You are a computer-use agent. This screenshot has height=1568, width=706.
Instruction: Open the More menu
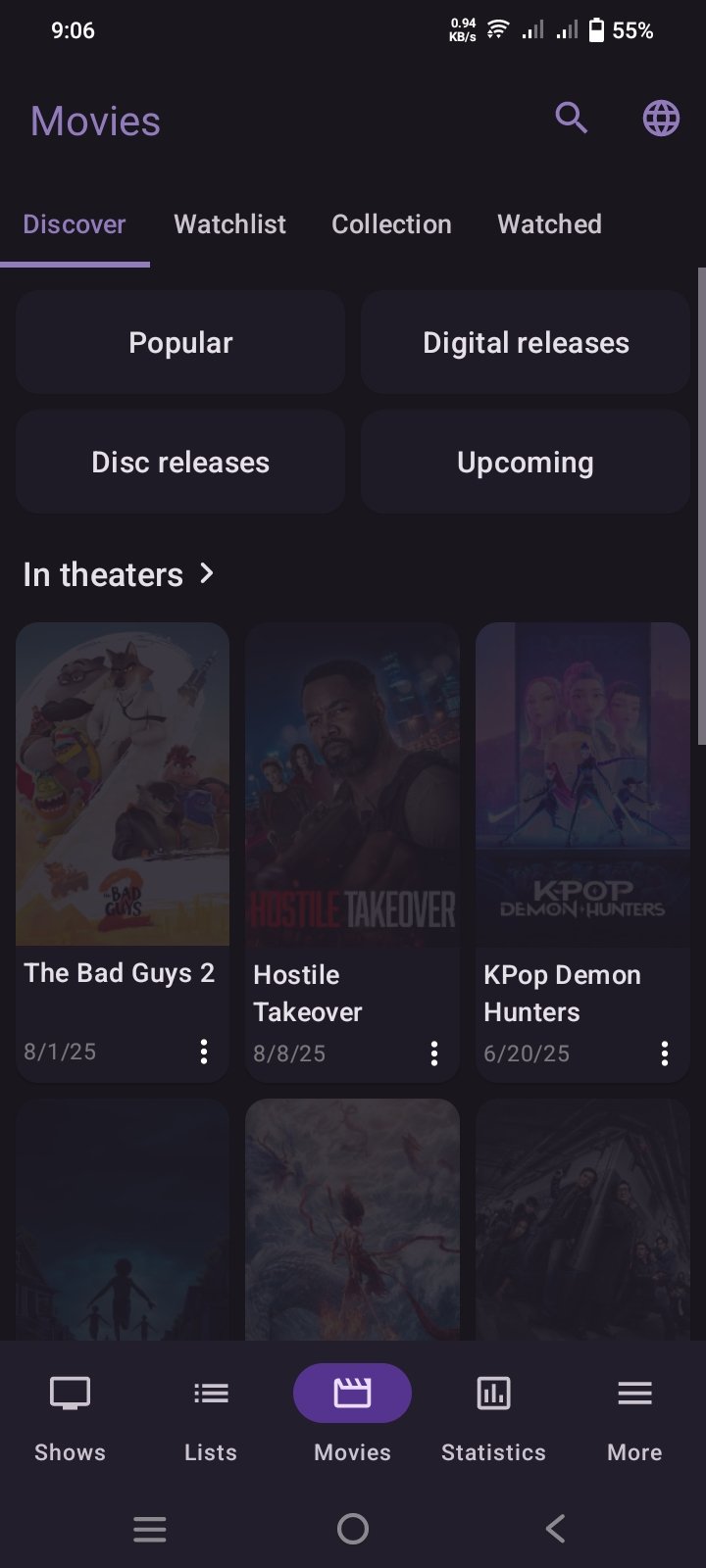tap(634, 1414)
